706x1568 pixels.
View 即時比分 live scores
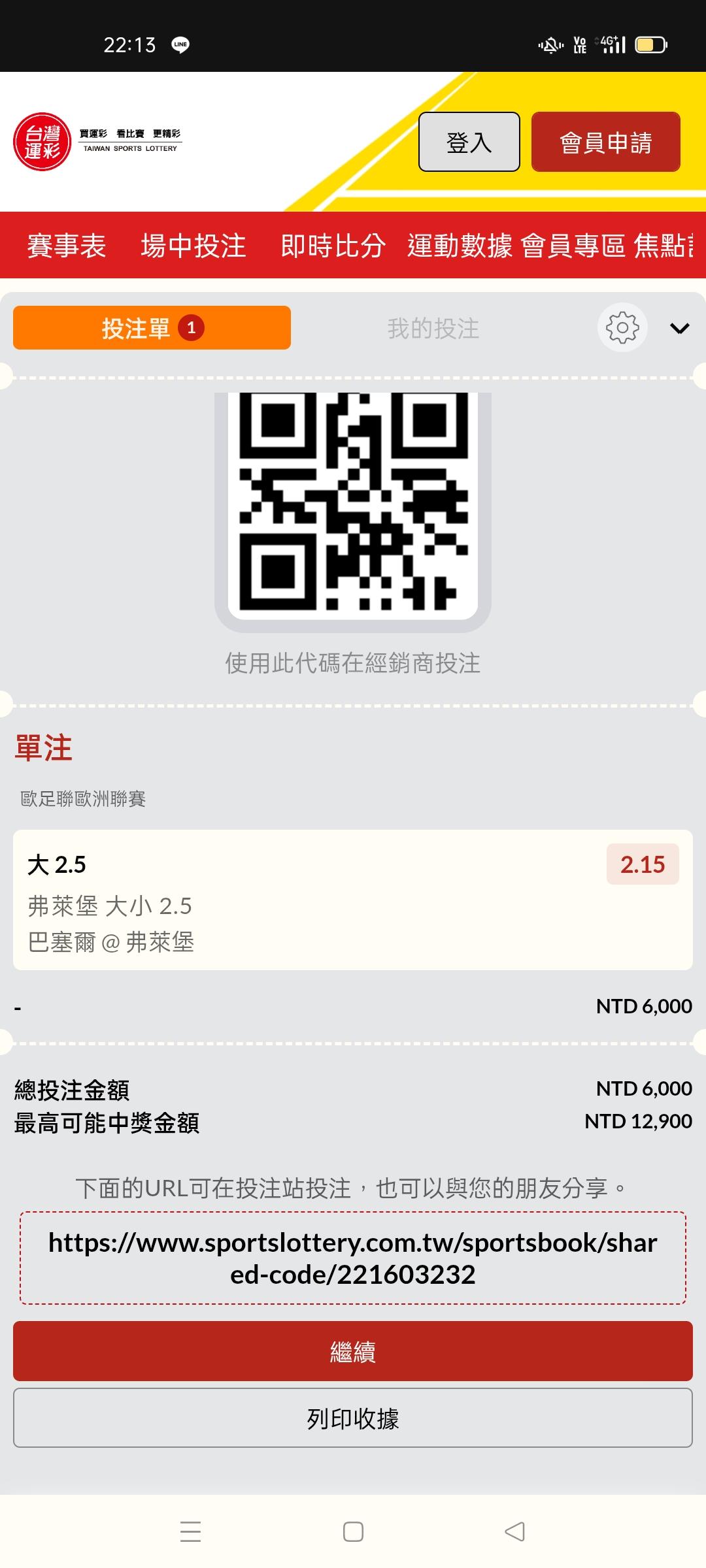coord(333,246)
